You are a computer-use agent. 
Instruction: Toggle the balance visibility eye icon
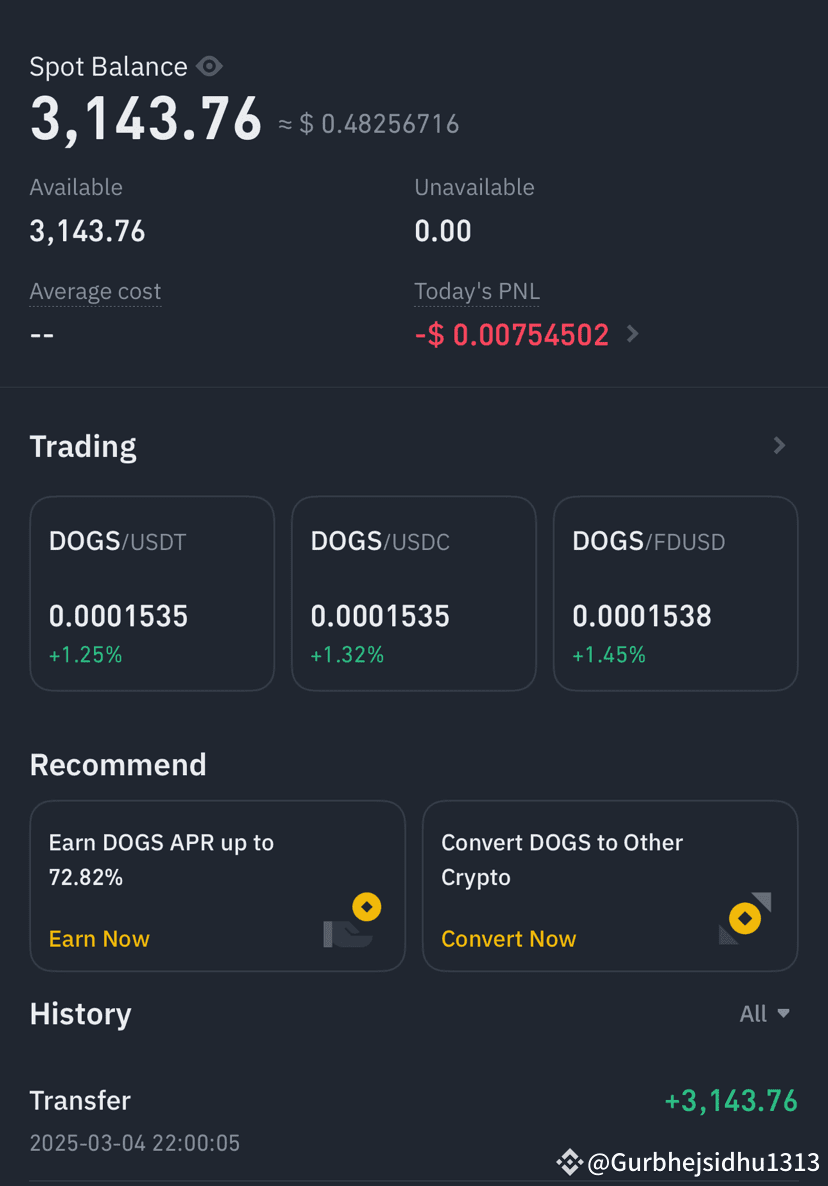[x=209, y=66]
